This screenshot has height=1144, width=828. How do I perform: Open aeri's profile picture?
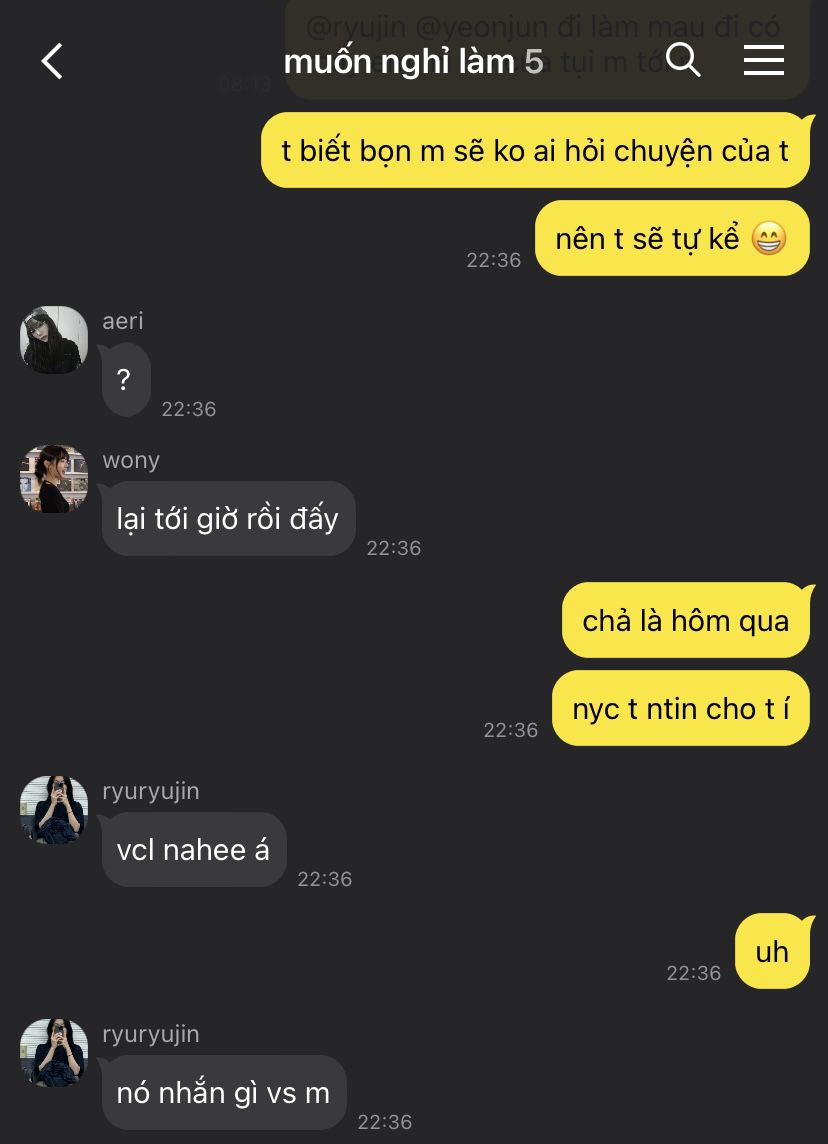(x=54, y=340)
